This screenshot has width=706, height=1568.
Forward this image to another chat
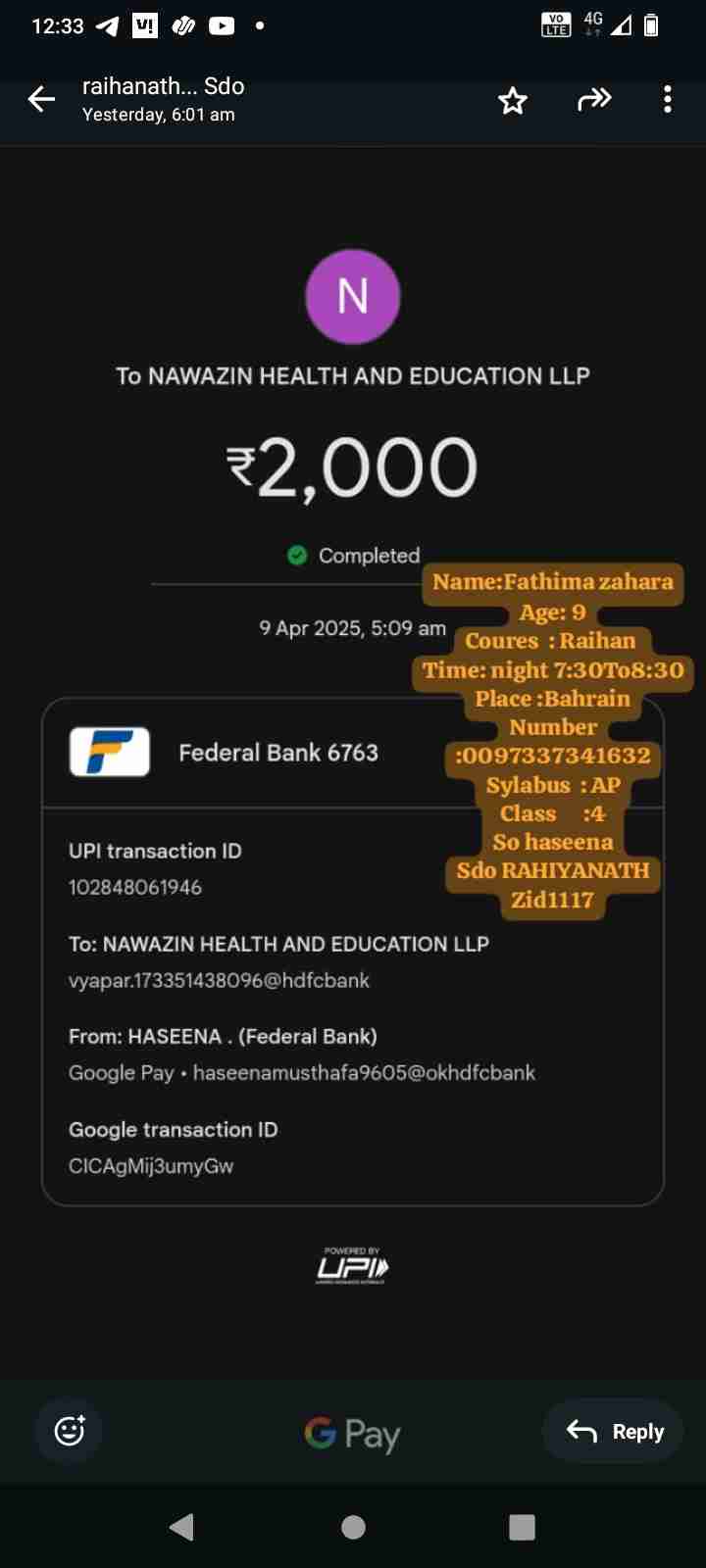[594, 99]
